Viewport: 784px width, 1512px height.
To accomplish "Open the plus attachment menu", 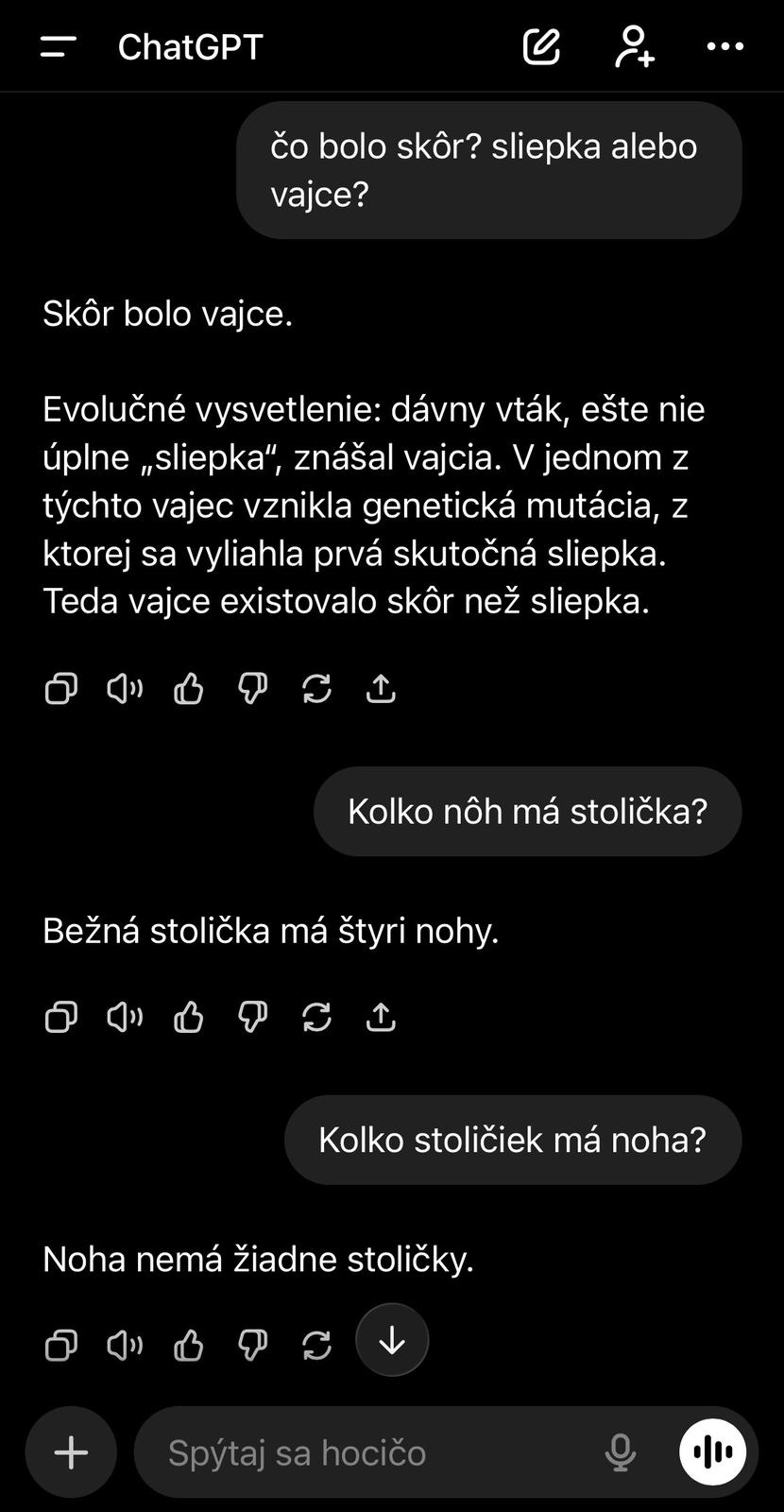I will (71, 1452).
